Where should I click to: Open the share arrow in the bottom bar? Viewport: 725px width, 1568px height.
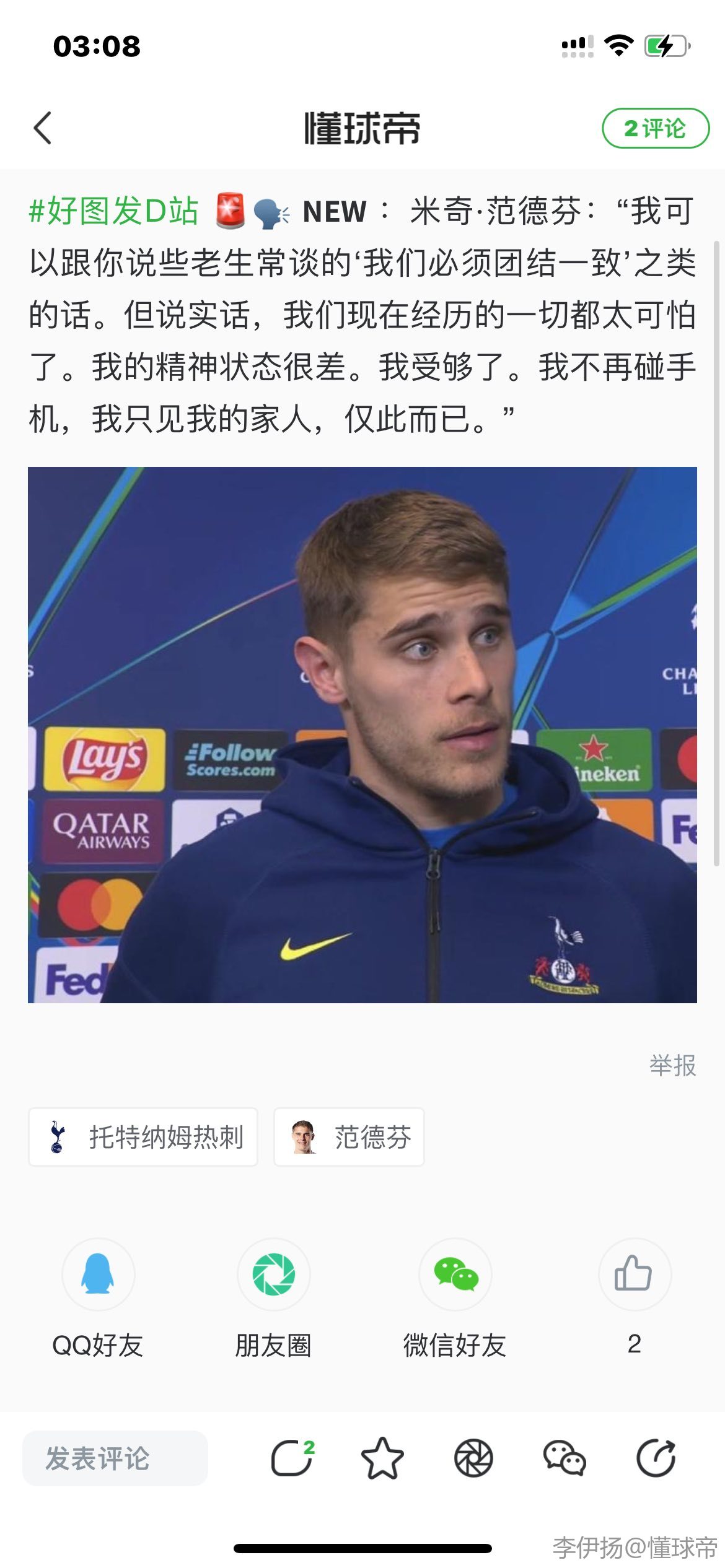(x=656, y=1458)
